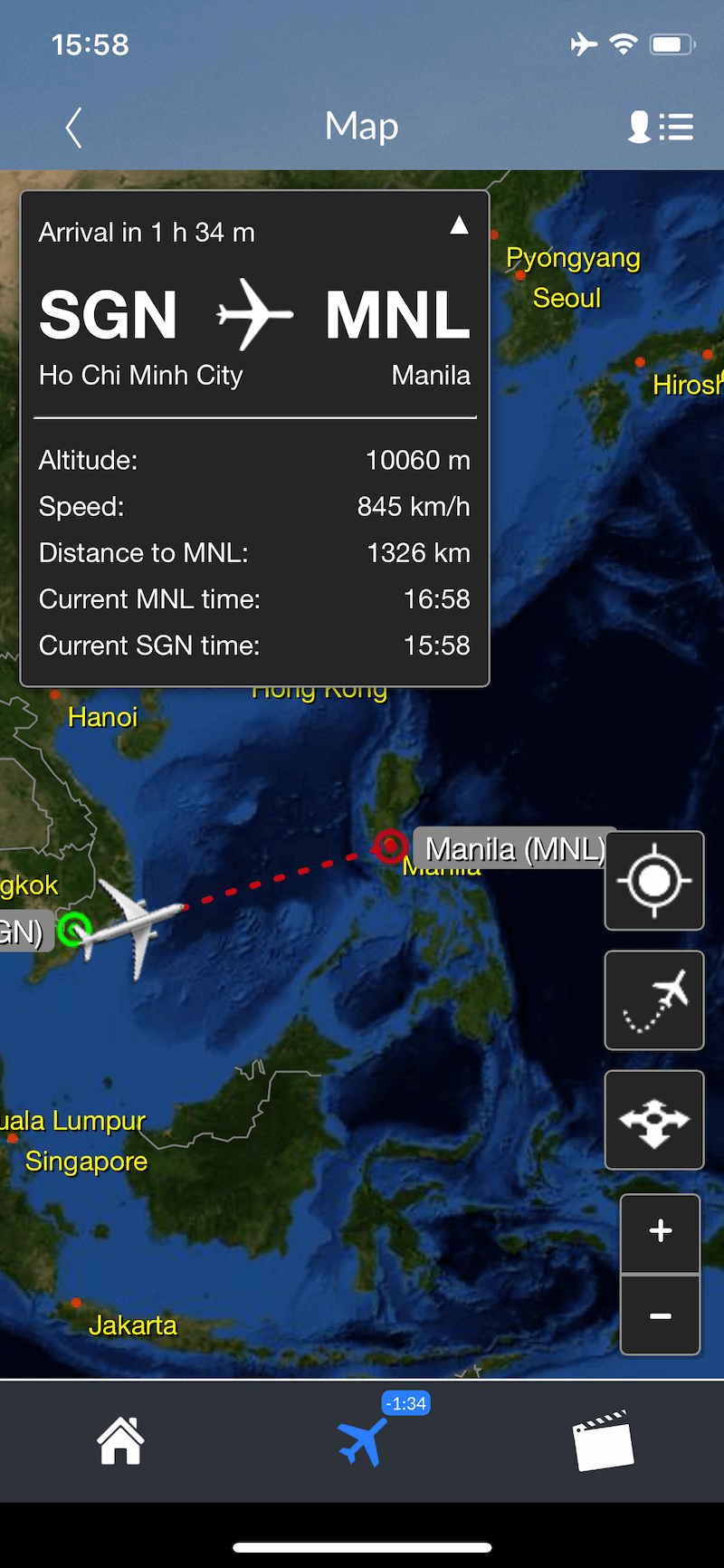Switch to the Home tab
Screen dimensions: 724x1568
coord(121,1440)
